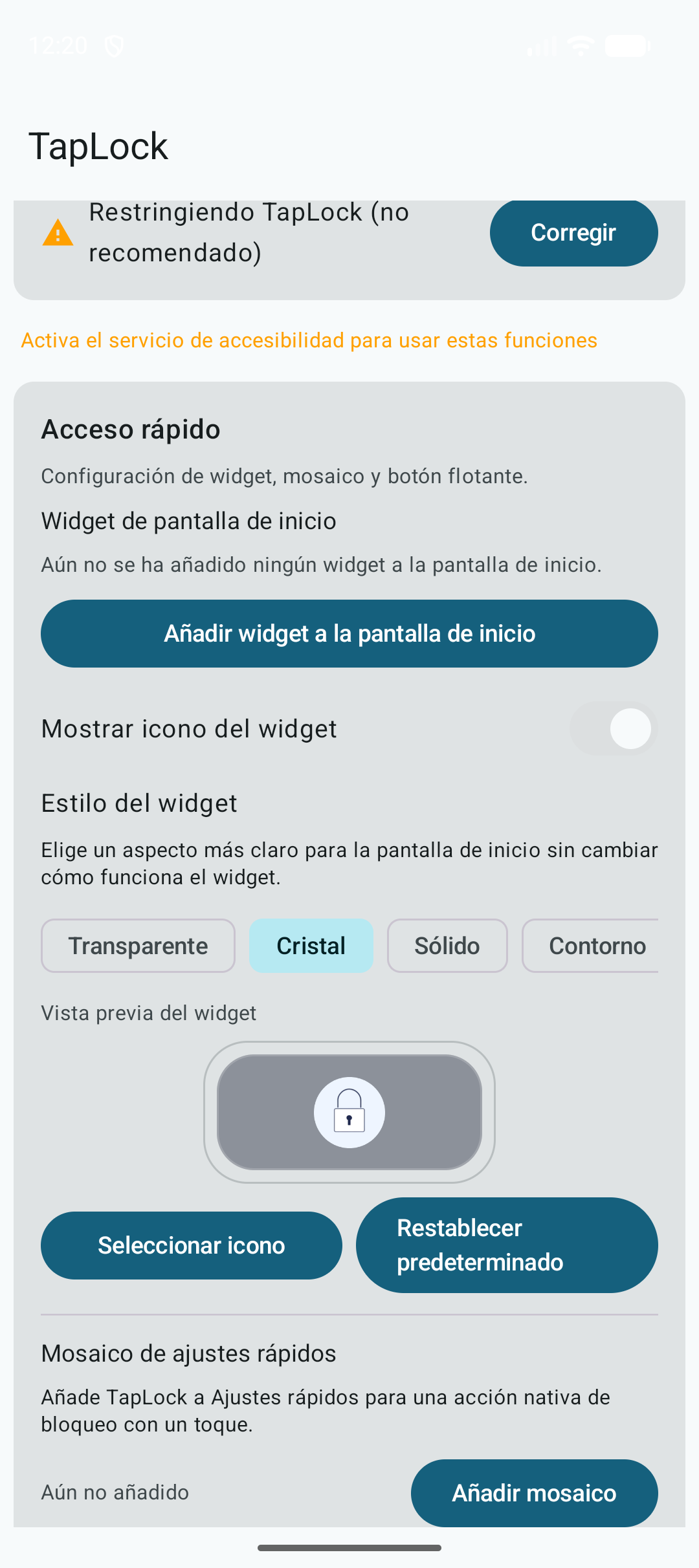
Task: Tap Restablecer predeterminado
Action: pos(507,1245)
